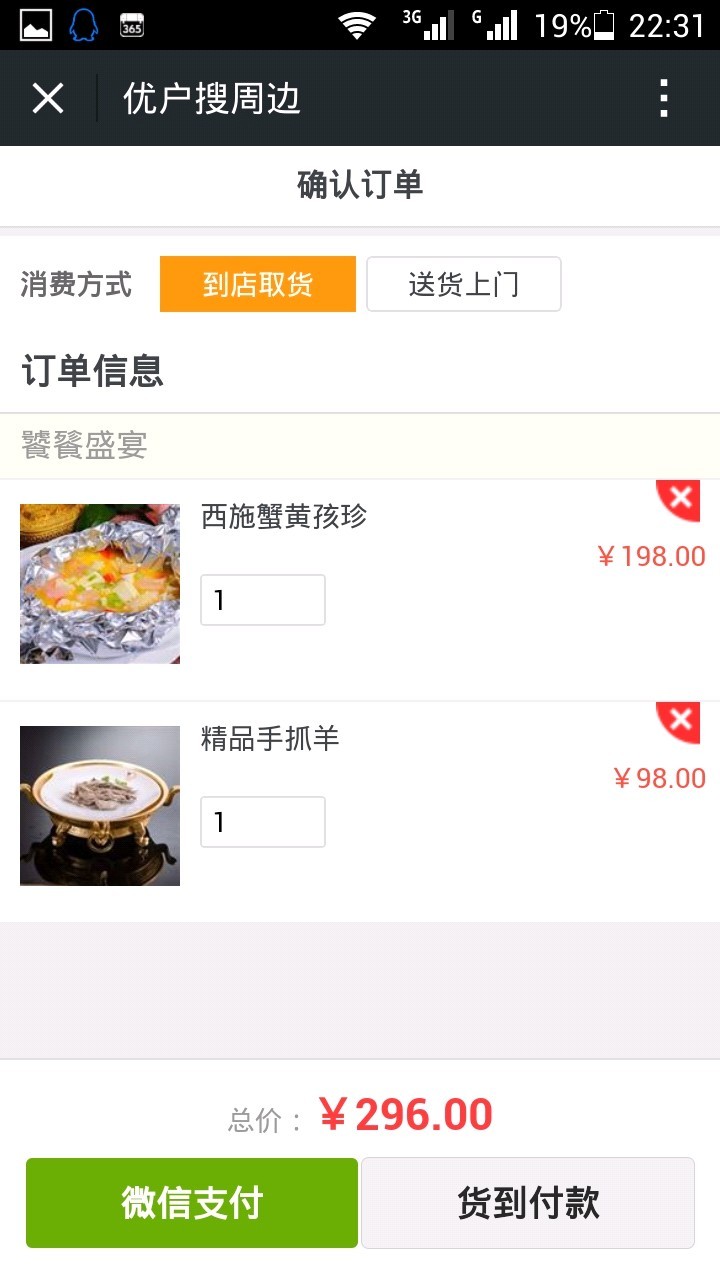720x1280 pixels.
Task: Switch to 送货上门 delivery option
Action: click(x=463, y=284)
